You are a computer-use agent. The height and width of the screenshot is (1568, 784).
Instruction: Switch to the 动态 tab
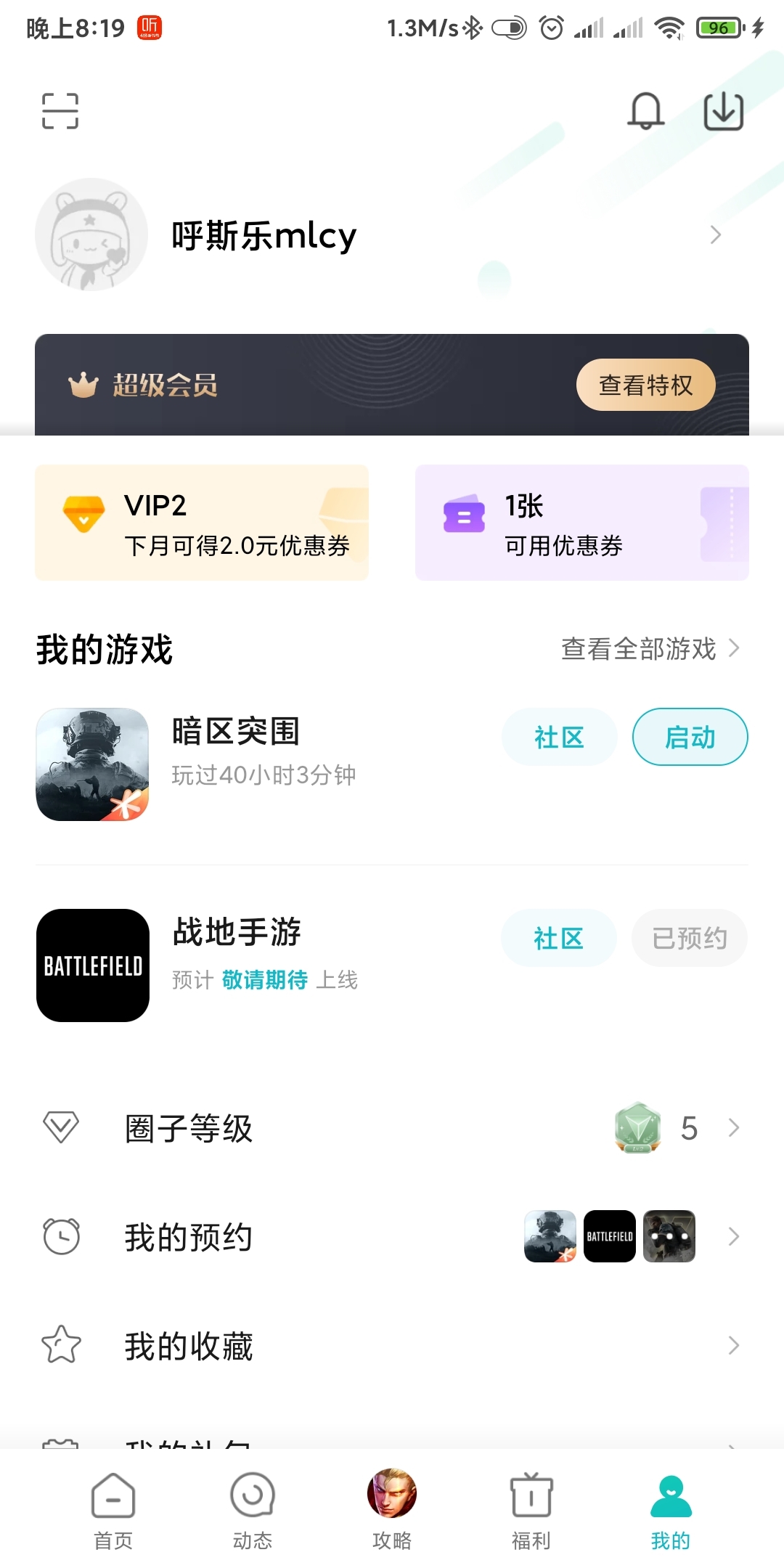click(253, 1510)
